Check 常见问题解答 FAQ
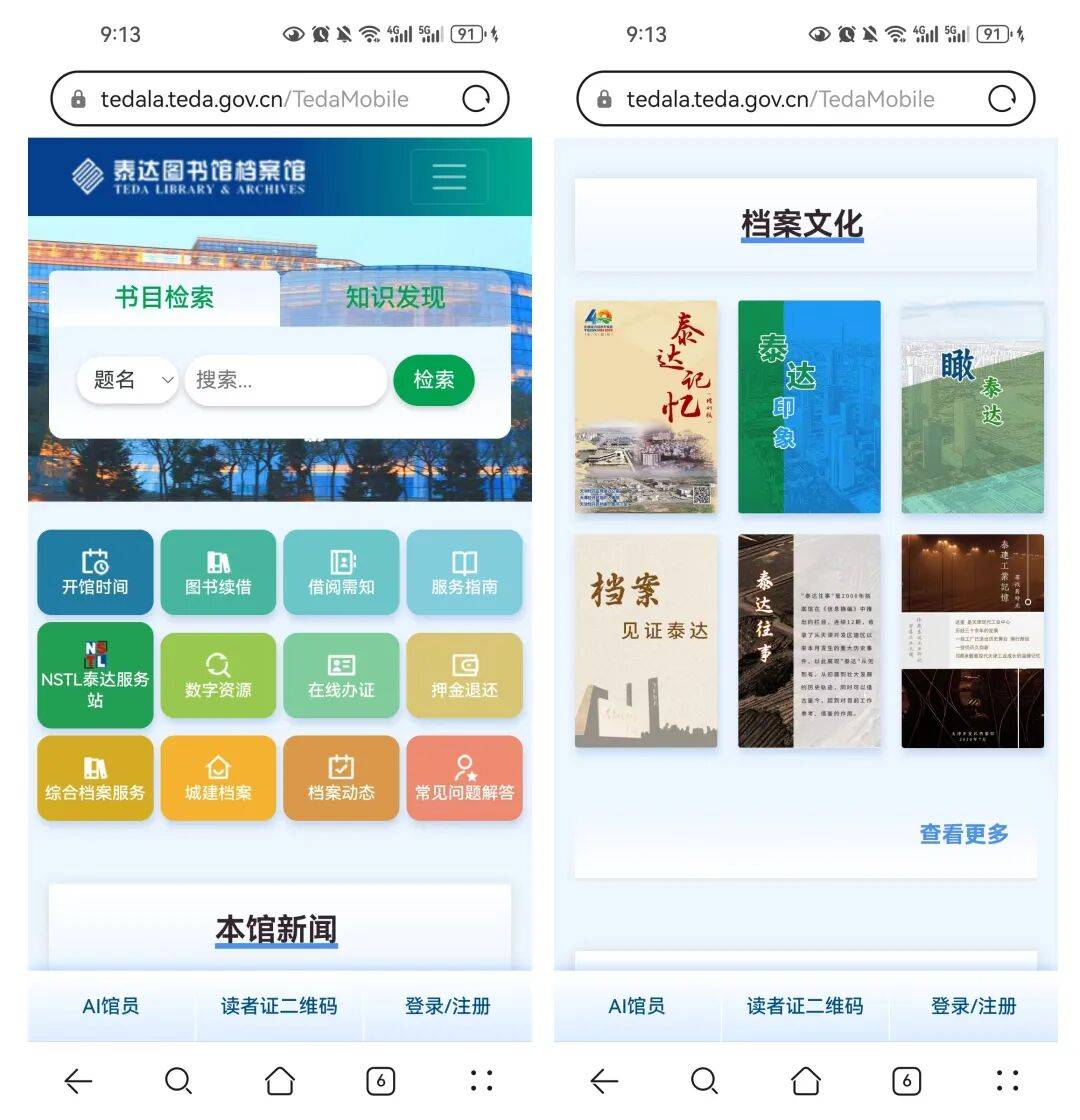 [464, 778]
